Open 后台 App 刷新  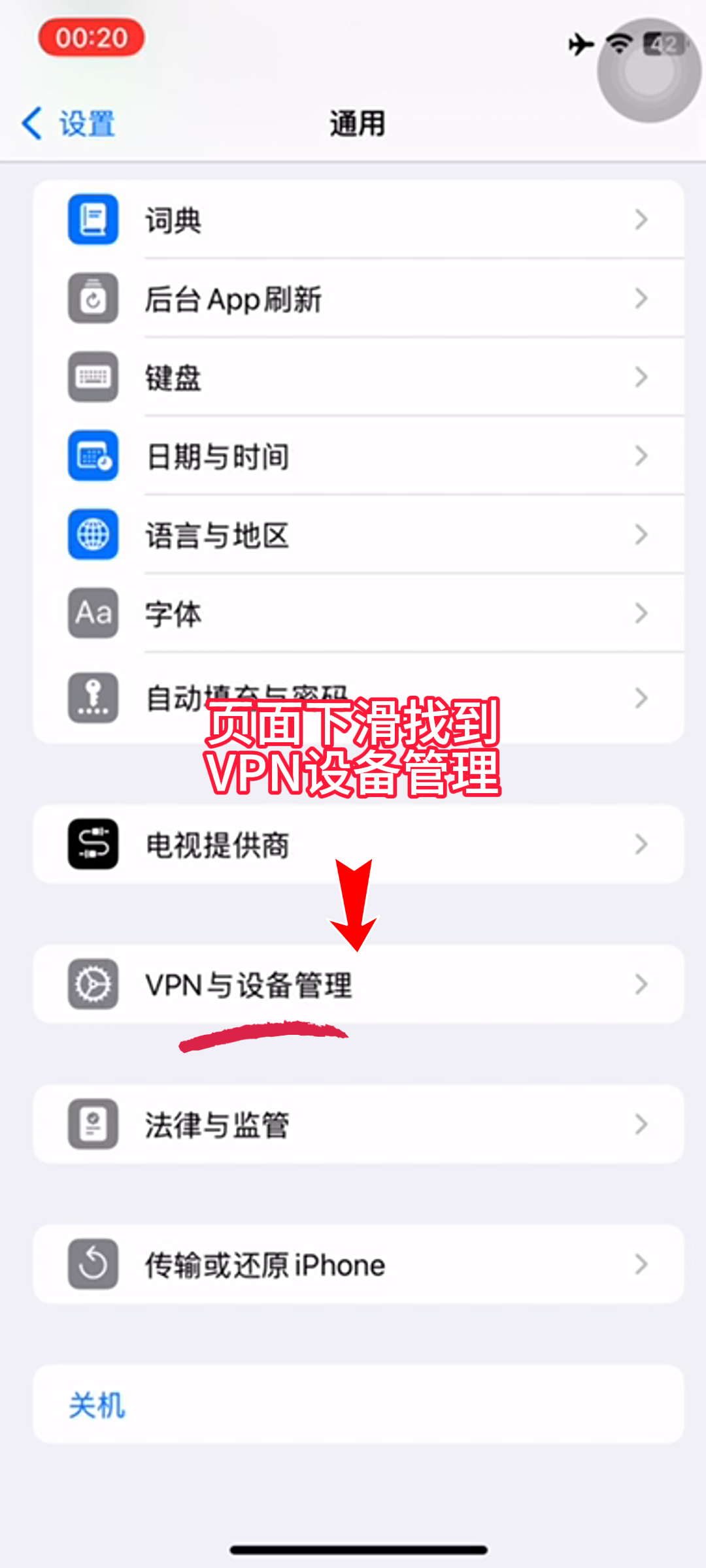358,299
